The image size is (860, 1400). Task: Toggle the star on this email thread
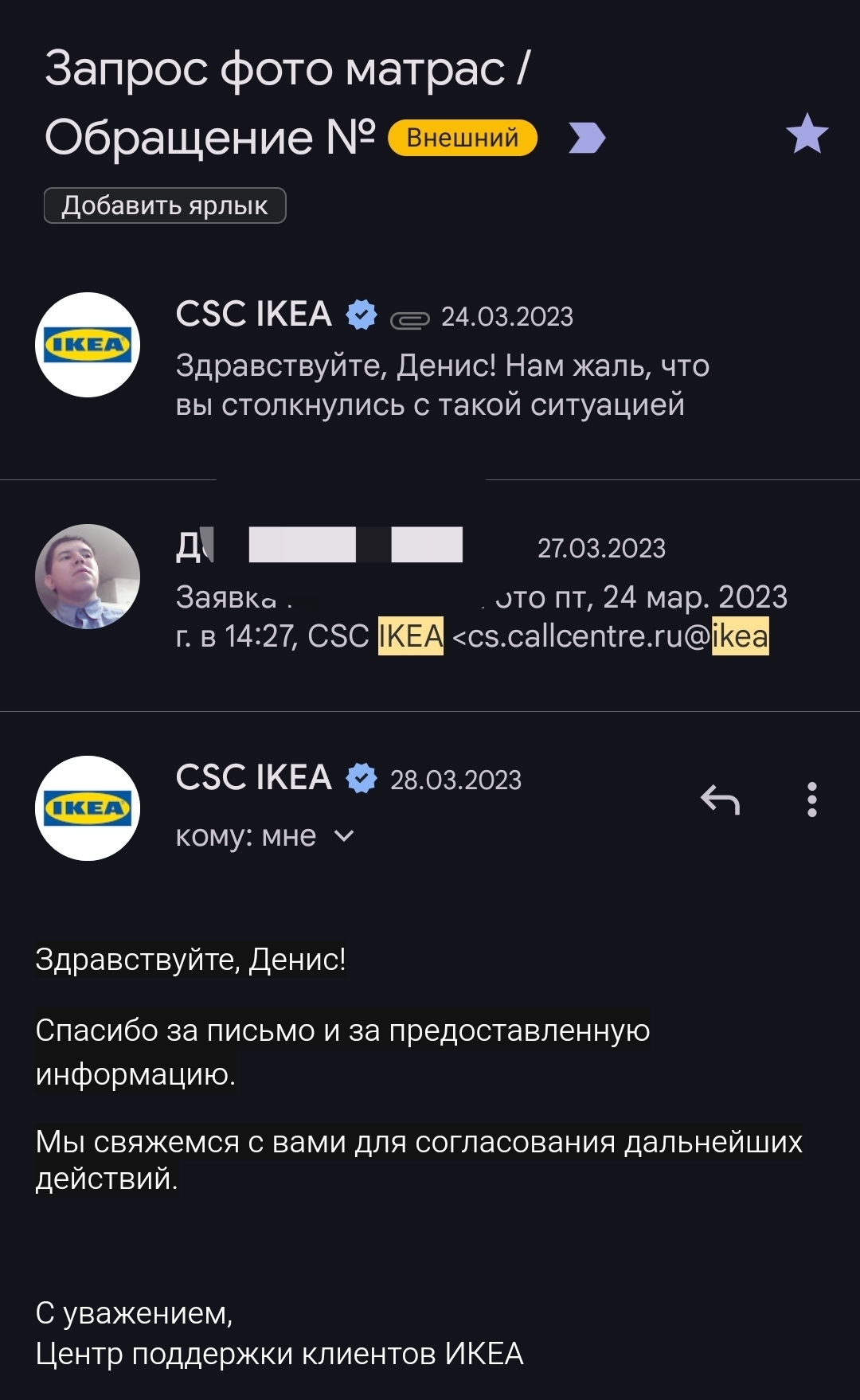click(x=807, y=134)
